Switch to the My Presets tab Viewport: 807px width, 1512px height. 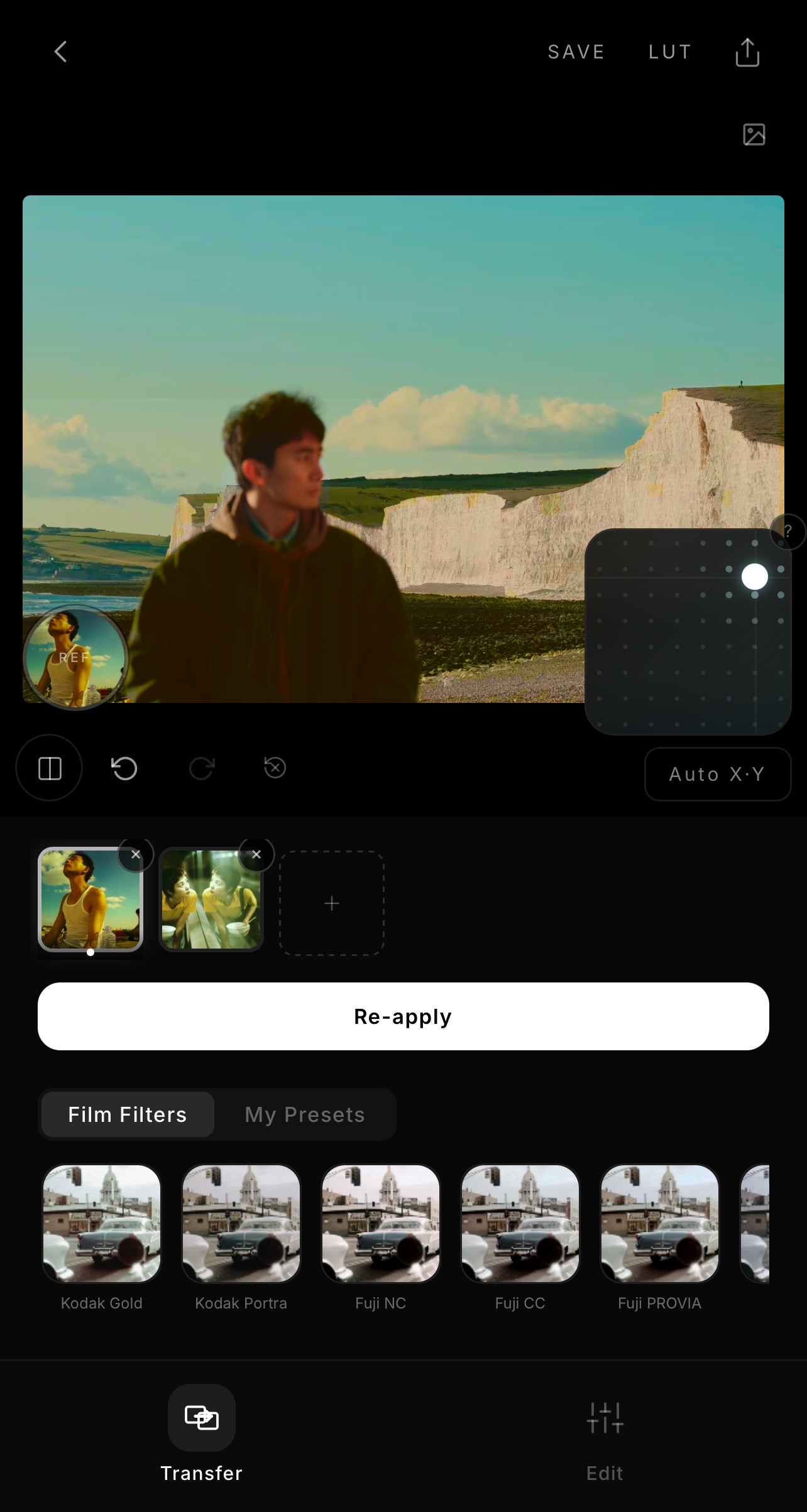(x=304, y=1114)
